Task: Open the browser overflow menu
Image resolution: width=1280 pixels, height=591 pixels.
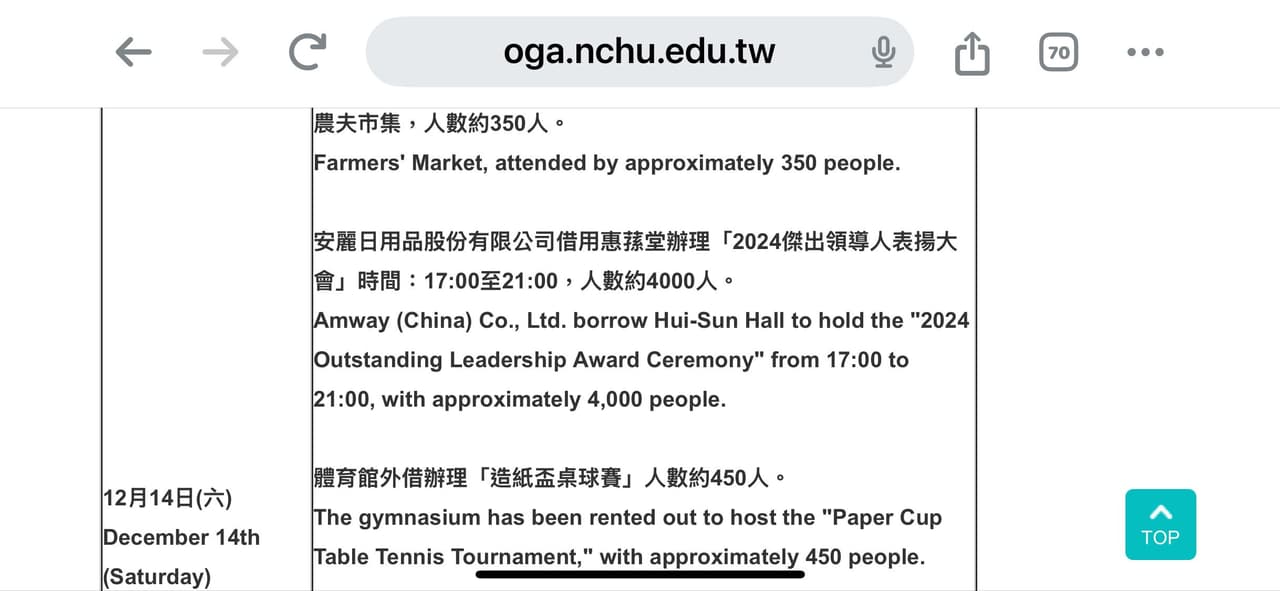Action: 1145,52
